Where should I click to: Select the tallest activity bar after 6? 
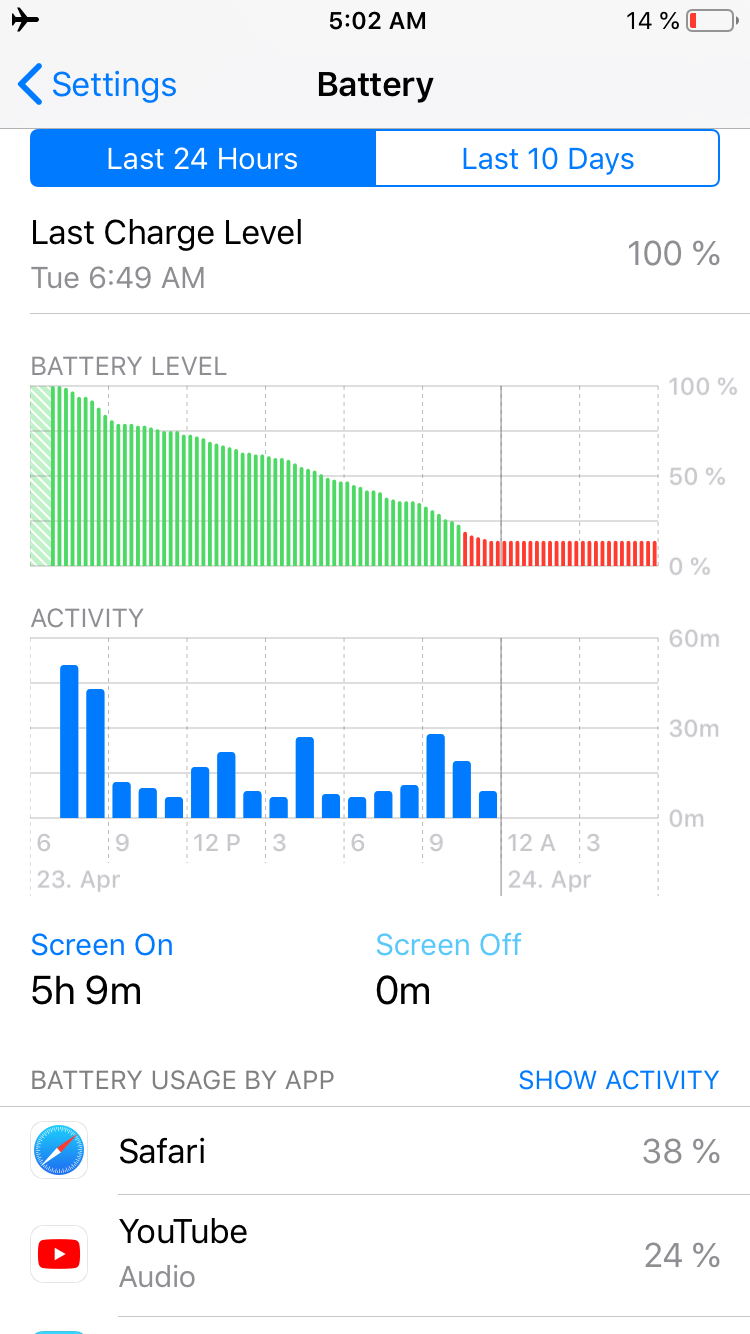click(x=69, y=742)
